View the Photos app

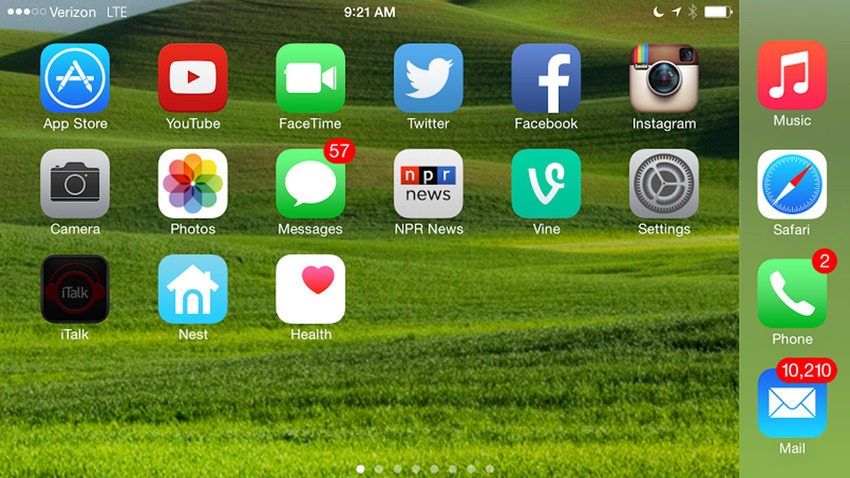pyautogui.click(x=193, y=184)
